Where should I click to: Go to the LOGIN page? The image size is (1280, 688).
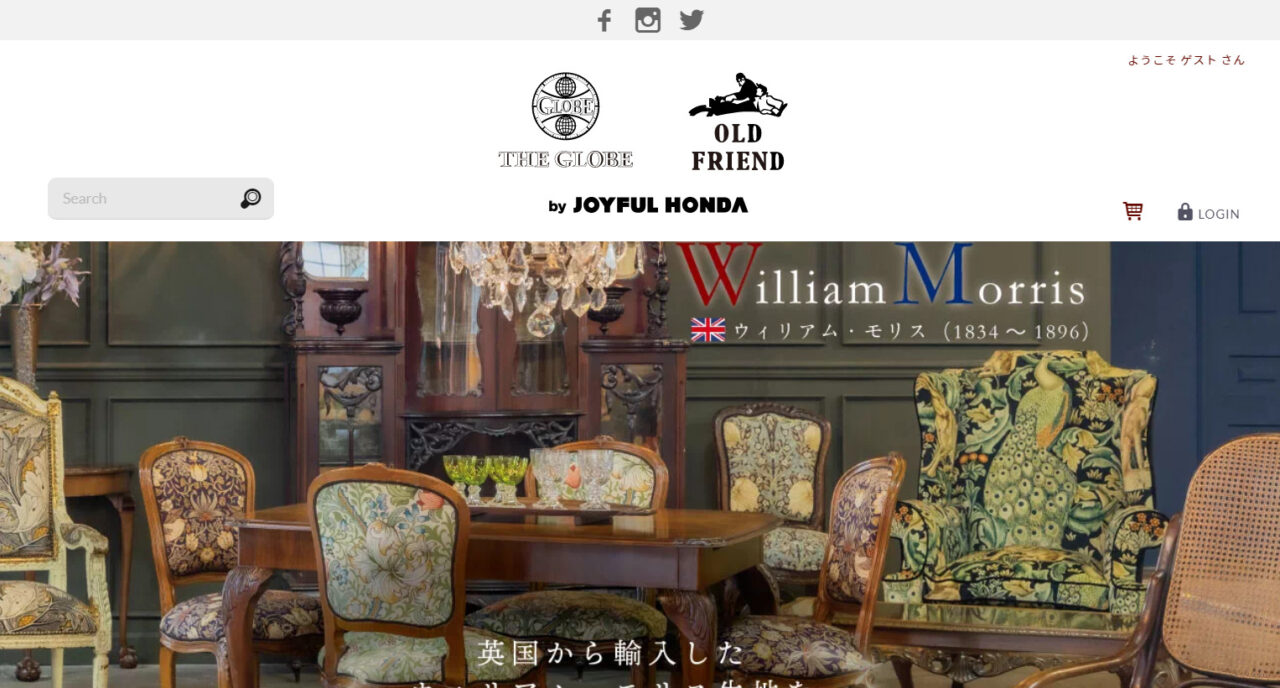coord(1208,213)
